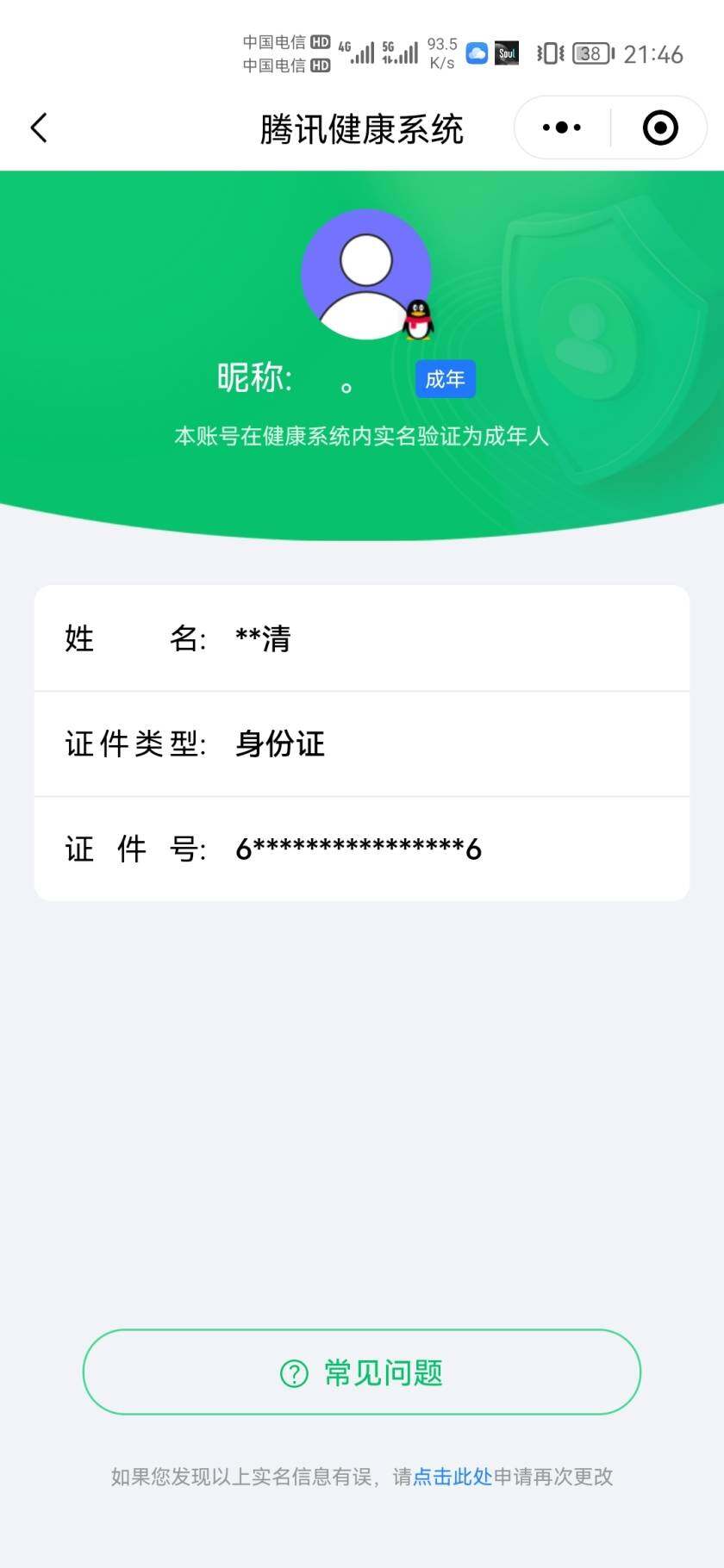Tap the Soul app icon in status bar
The image size is (724, 1568).
click(508, 53)
